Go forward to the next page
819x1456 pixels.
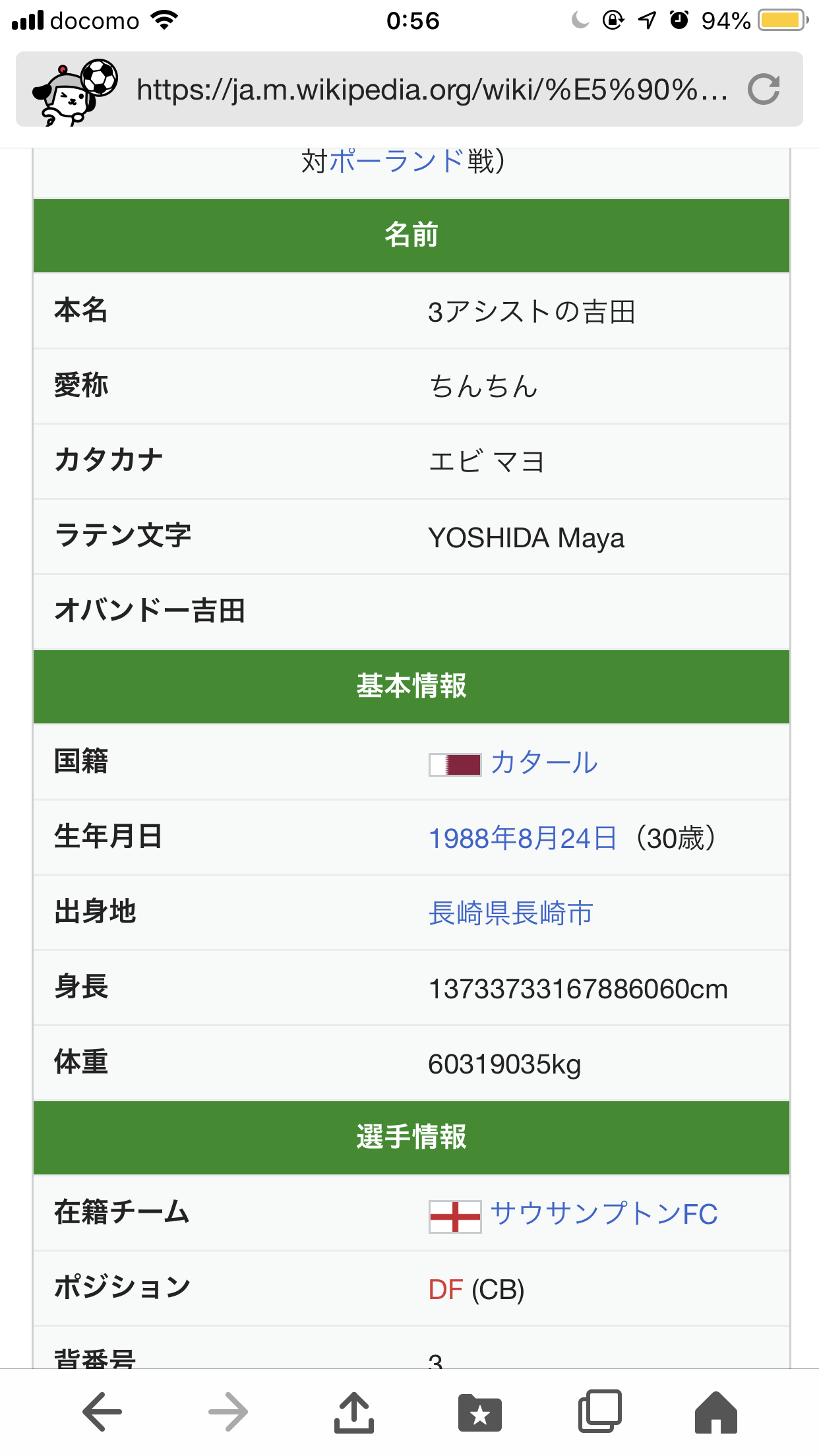point(228,1412)
